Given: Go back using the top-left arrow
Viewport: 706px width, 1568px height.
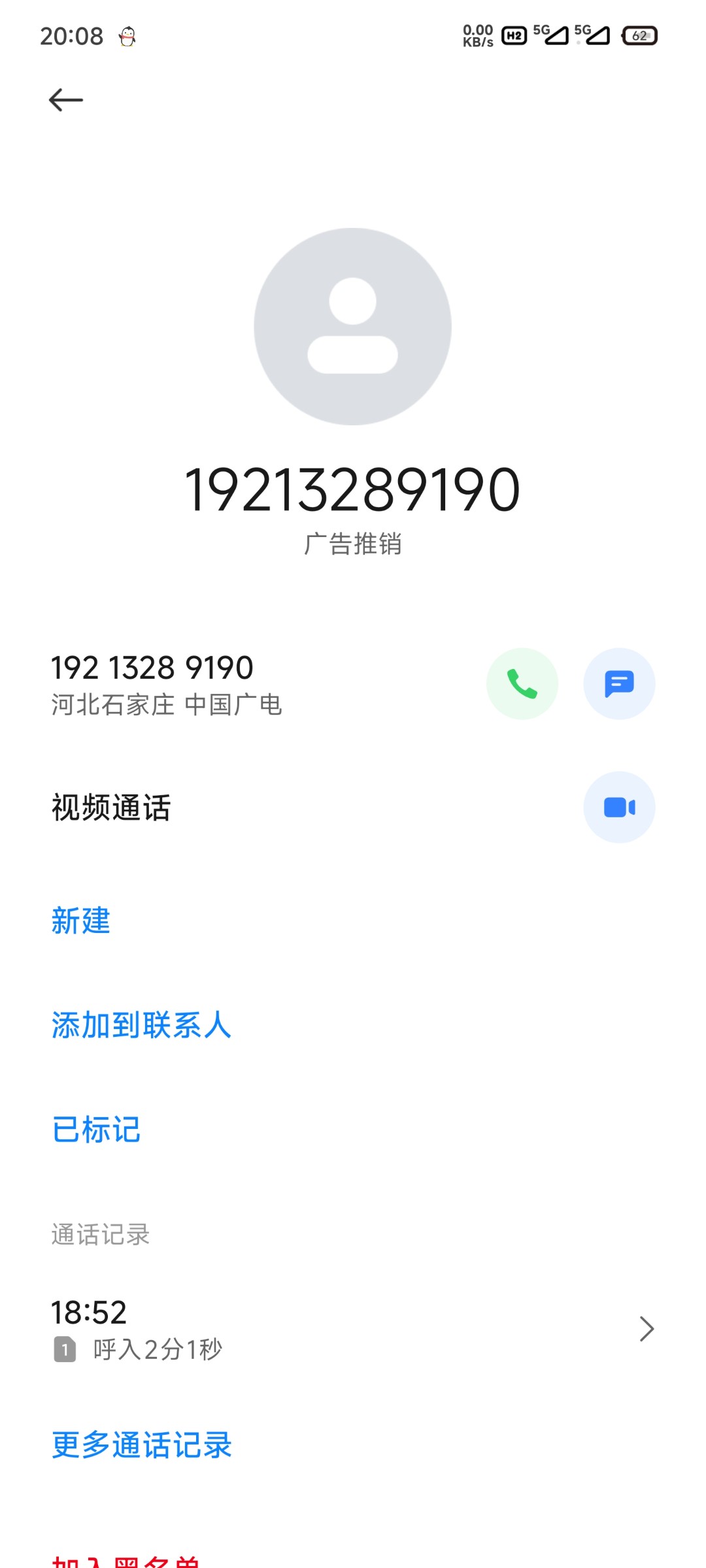Looking at the screenshot, I should [x=66, y=100].
